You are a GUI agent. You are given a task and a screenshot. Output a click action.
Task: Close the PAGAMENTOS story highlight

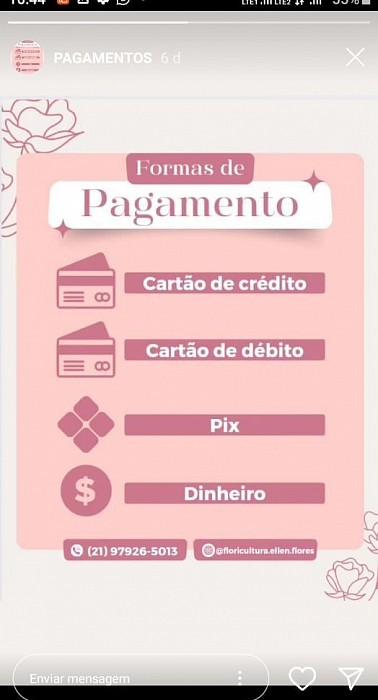(355, 58)
